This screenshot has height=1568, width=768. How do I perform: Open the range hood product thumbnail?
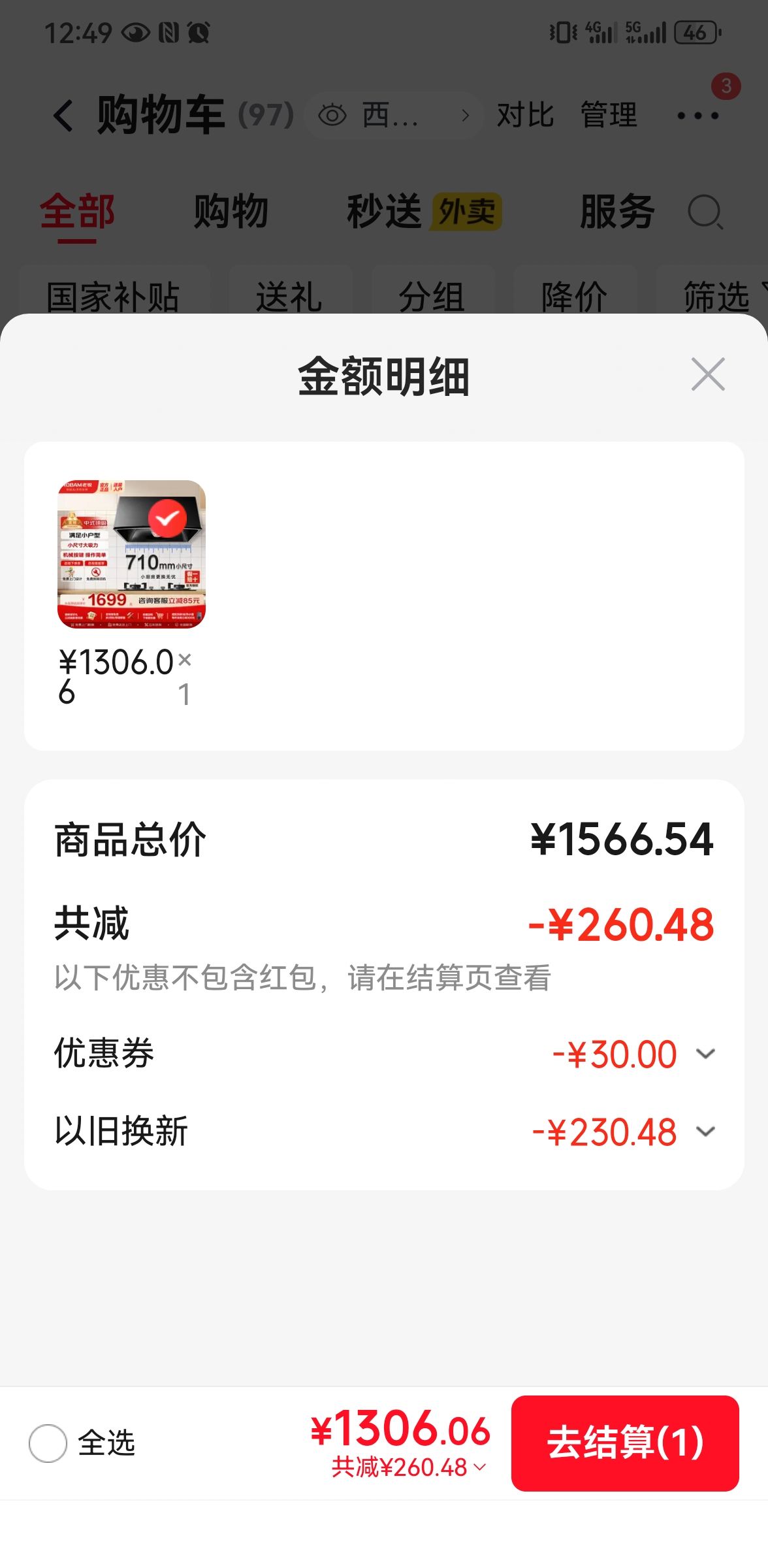pyautogui.click(x=132, y=554)
